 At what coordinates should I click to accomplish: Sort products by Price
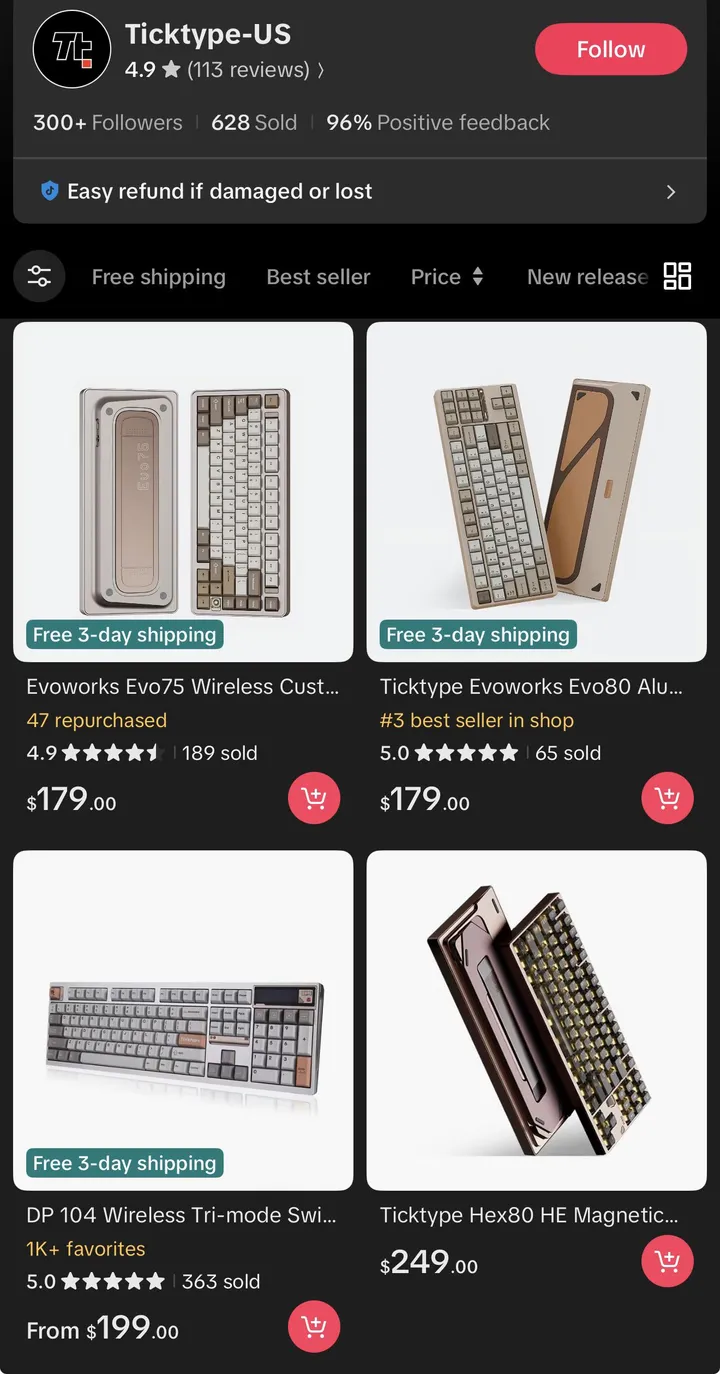pos(447,277)
